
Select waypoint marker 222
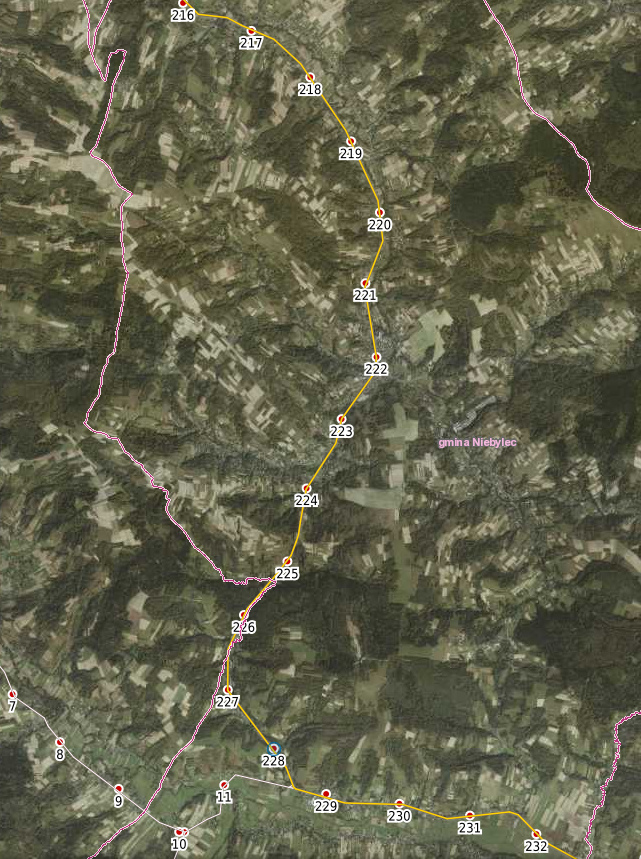pyautogui.click(x=376, y=357)
